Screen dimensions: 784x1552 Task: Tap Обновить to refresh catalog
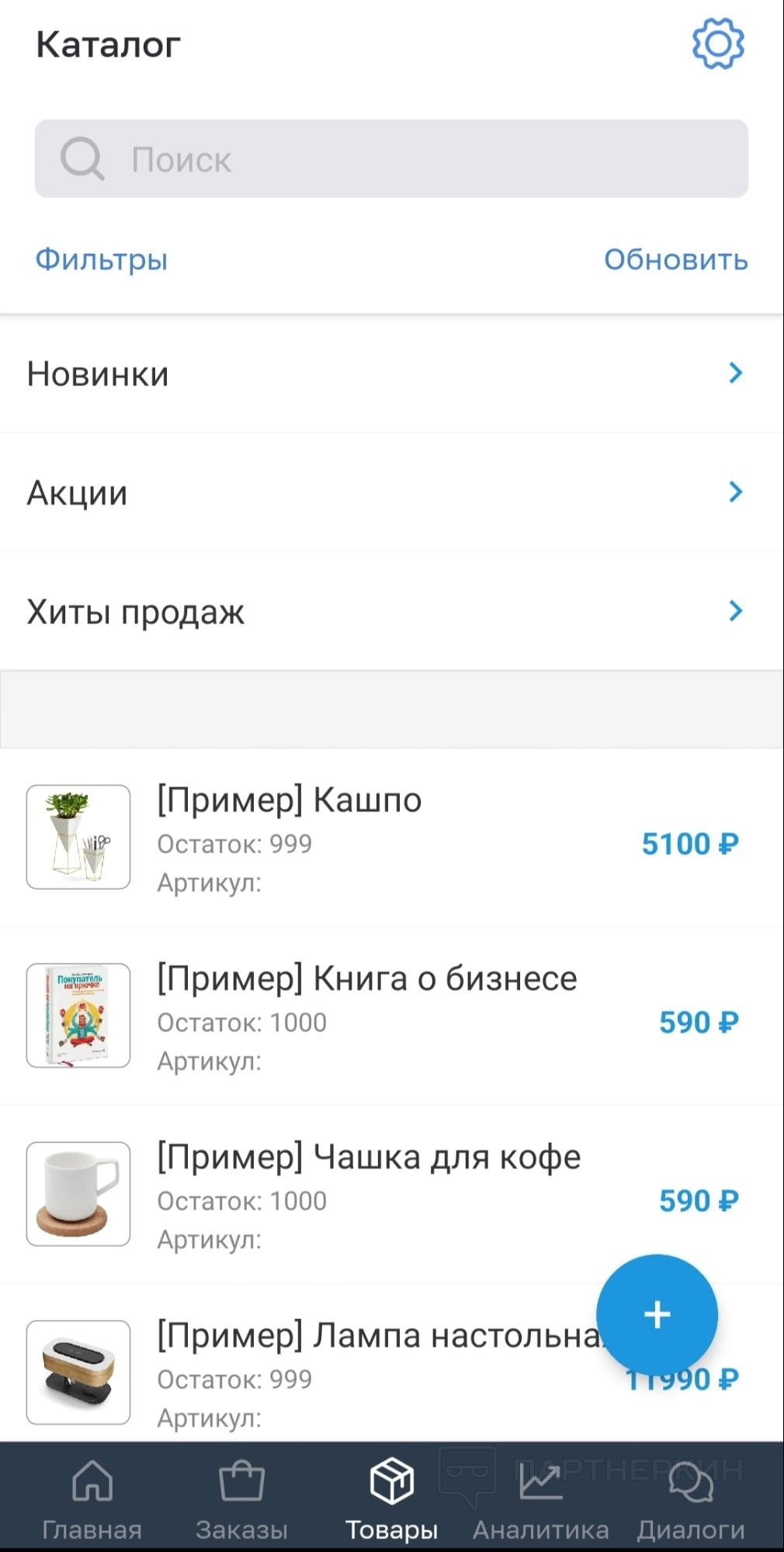[x=675, y=259]
